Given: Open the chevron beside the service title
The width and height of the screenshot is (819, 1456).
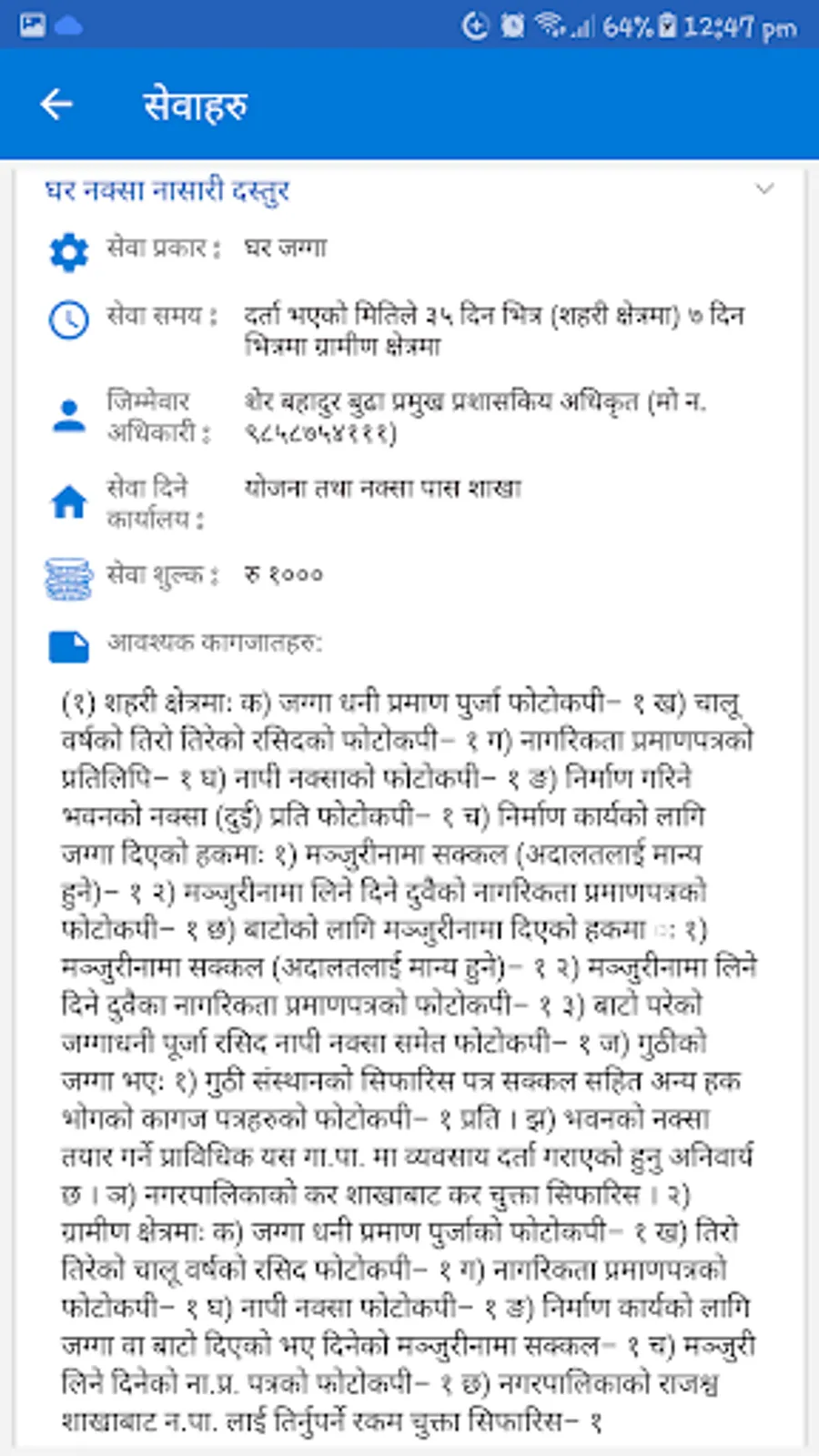Looking at the screenshot, I should (x=764, y=190).
